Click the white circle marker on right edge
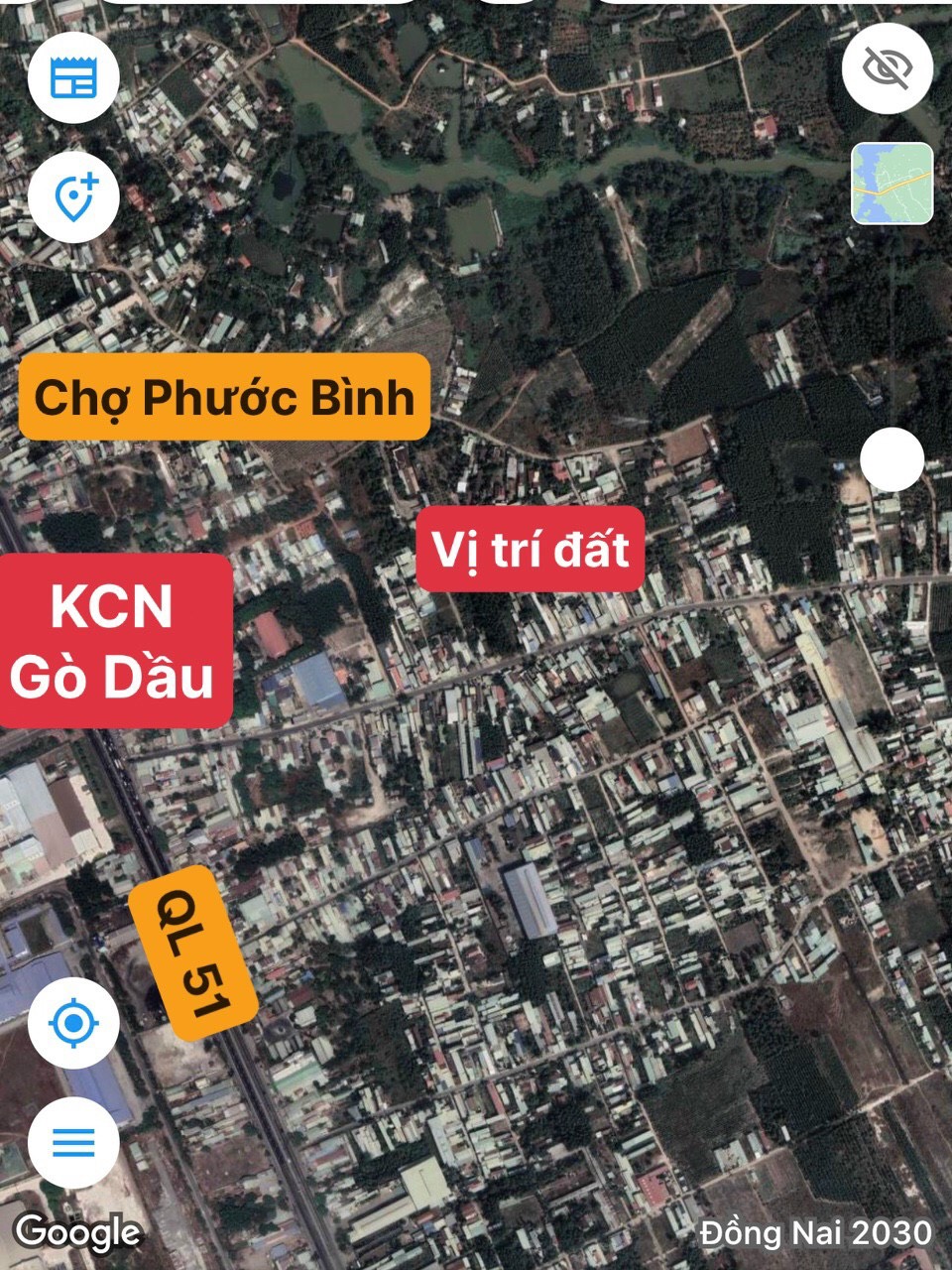The image size is (952, 1270). [892, 458]
